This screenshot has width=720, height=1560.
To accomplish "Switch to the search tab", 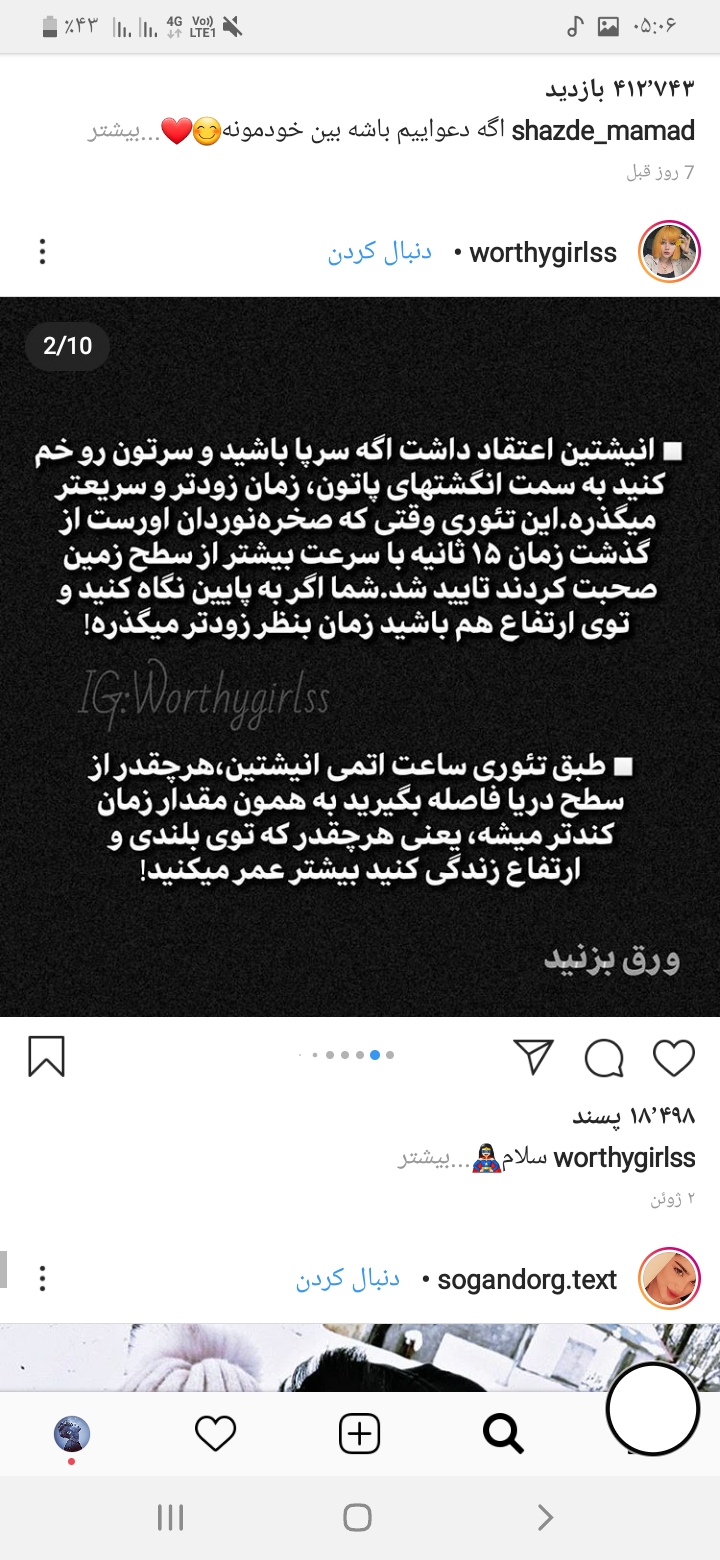I will pos(503,1434).
